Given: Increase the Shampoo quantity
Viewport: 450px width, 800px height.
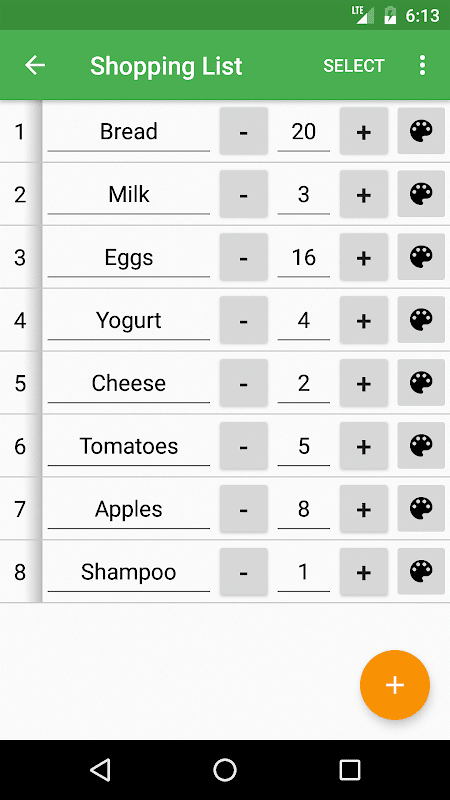Looking at the screenshot, I should click(x=364, y=572).
